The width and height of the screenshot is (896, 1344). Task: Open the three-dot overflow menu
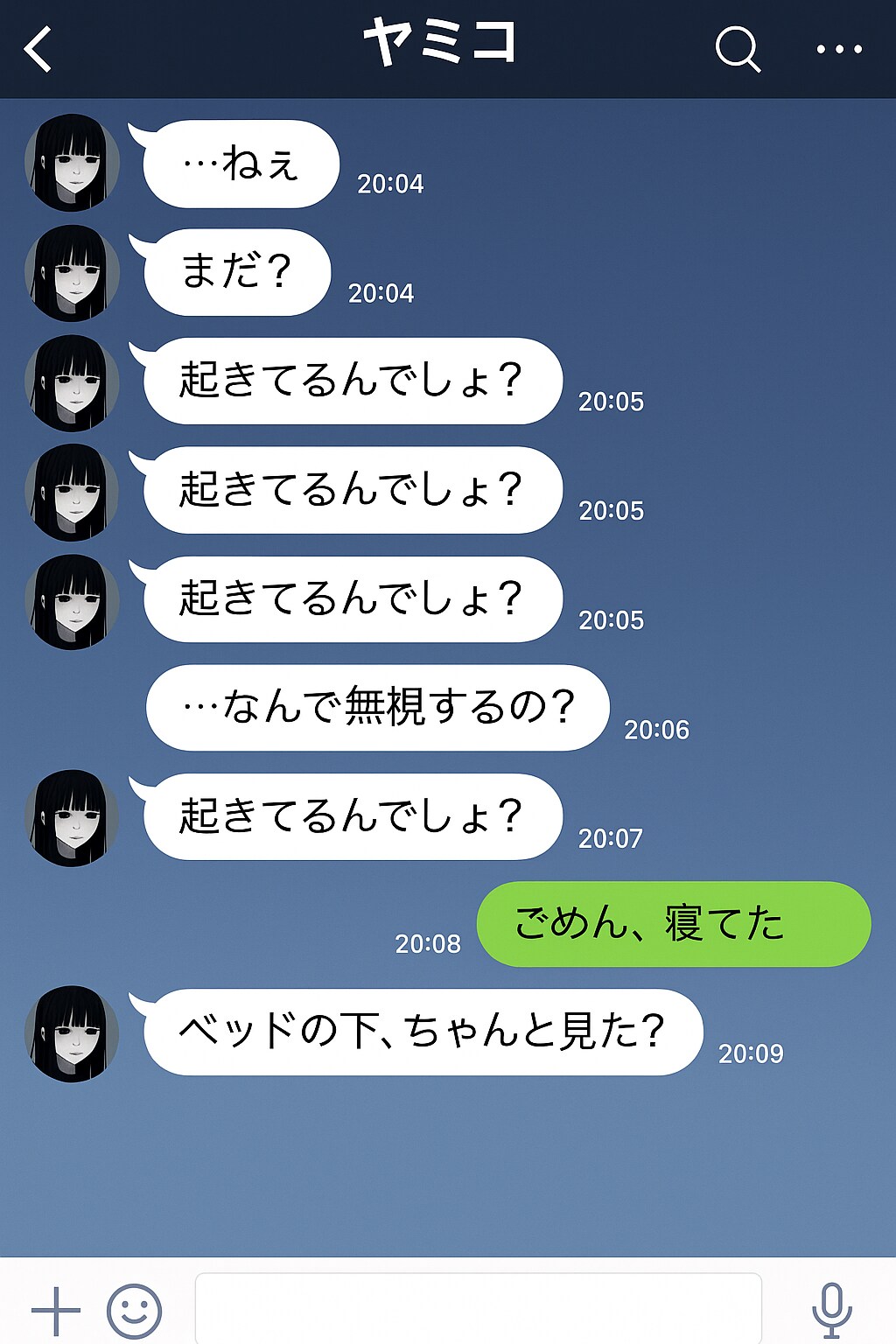tap(838, 49)
